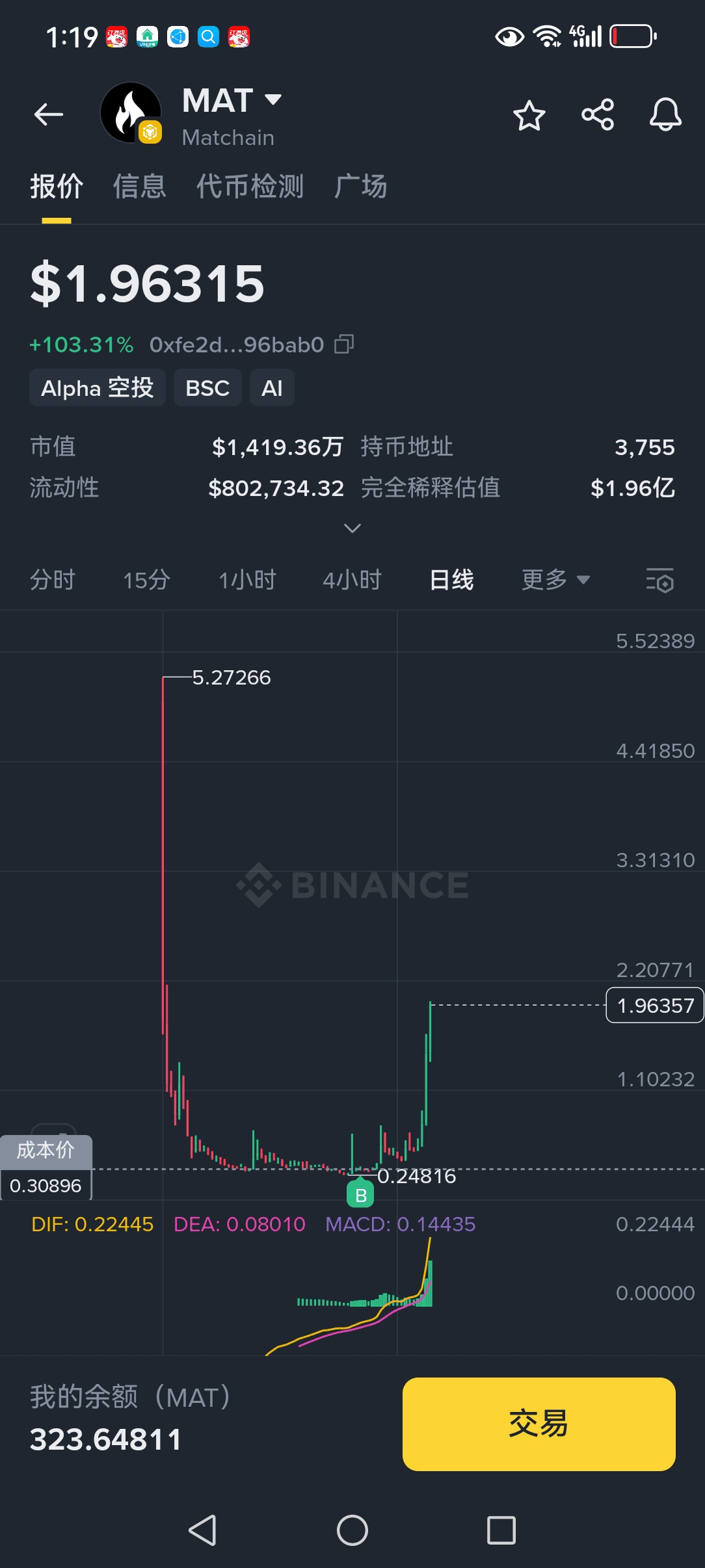
Task: Tap the Alpha 空投 tag
Action: point(98,388)
